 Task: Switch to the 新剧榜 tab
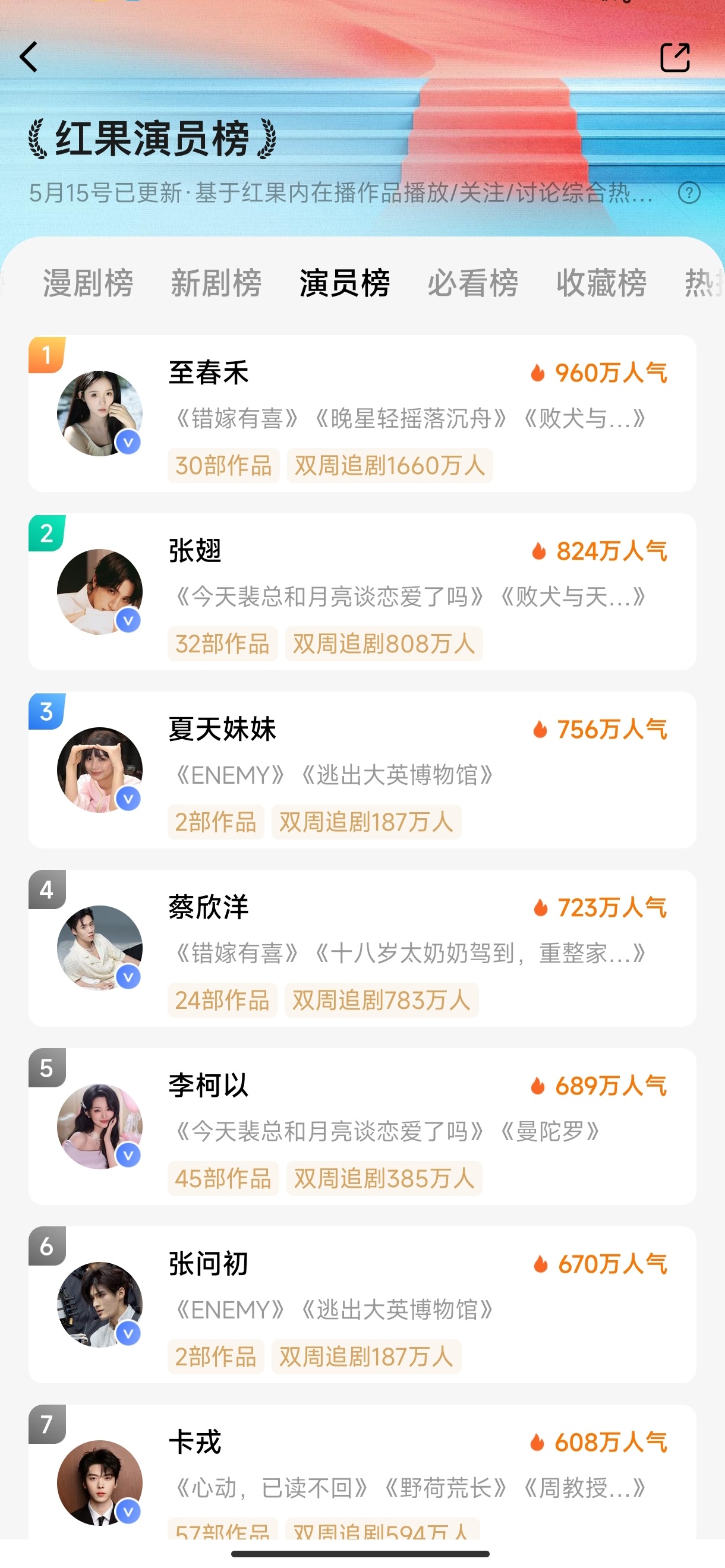click(x=216, y=283)
